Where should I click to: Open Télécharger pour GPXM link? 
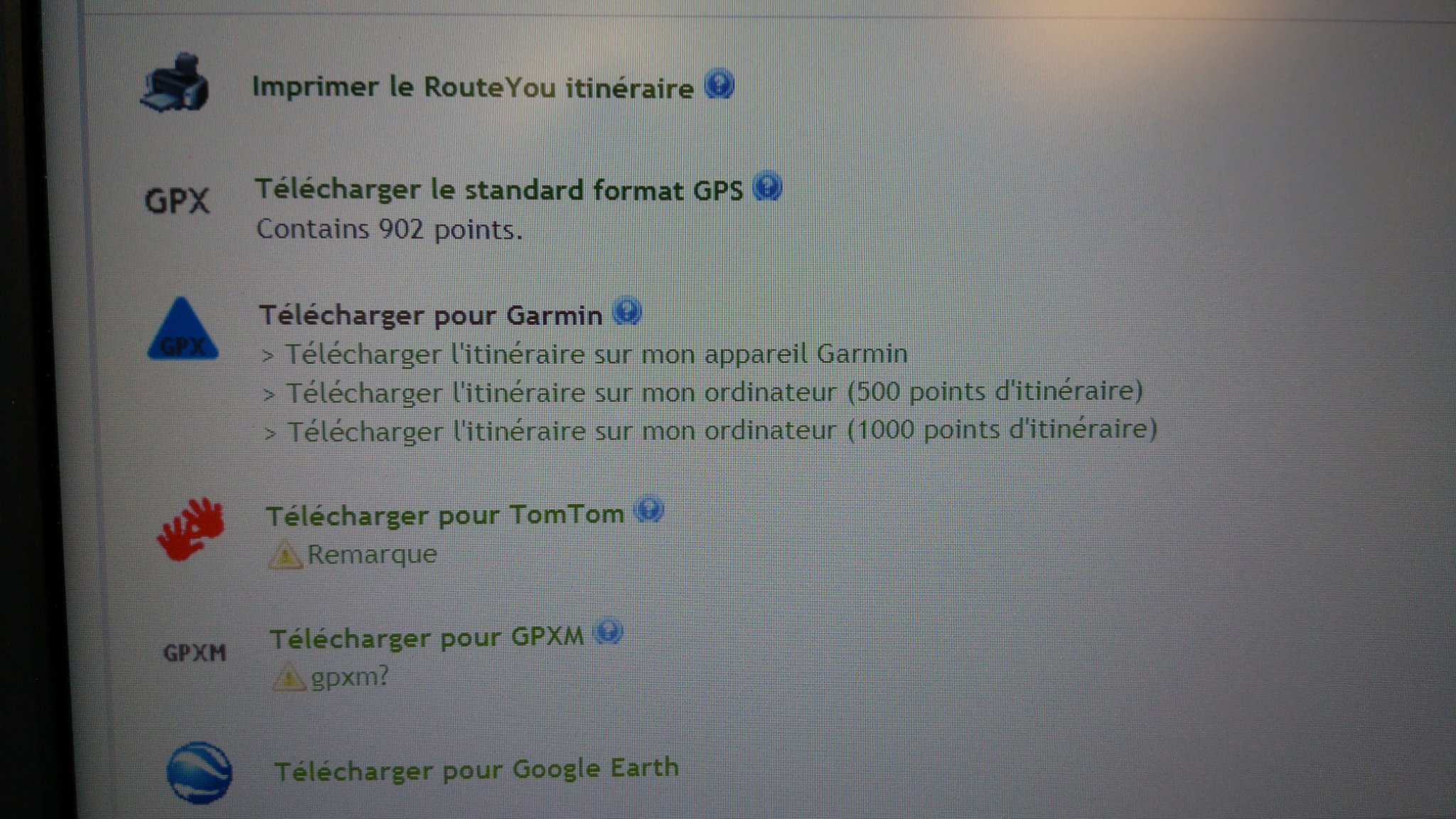point(427,638)
